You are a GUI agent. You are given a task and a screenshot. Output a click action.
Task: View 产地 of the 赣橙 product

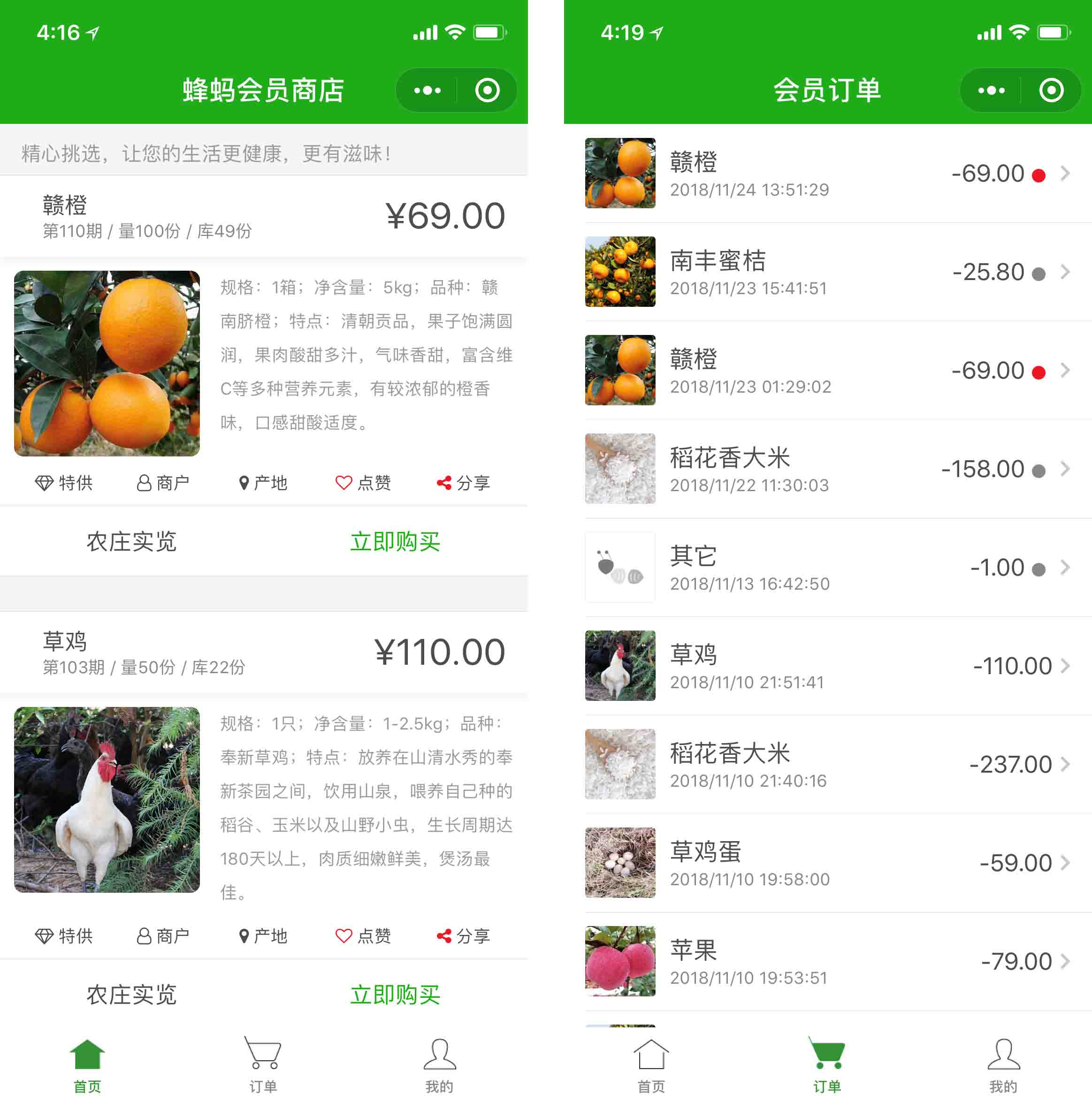click(x=263, y=483)
